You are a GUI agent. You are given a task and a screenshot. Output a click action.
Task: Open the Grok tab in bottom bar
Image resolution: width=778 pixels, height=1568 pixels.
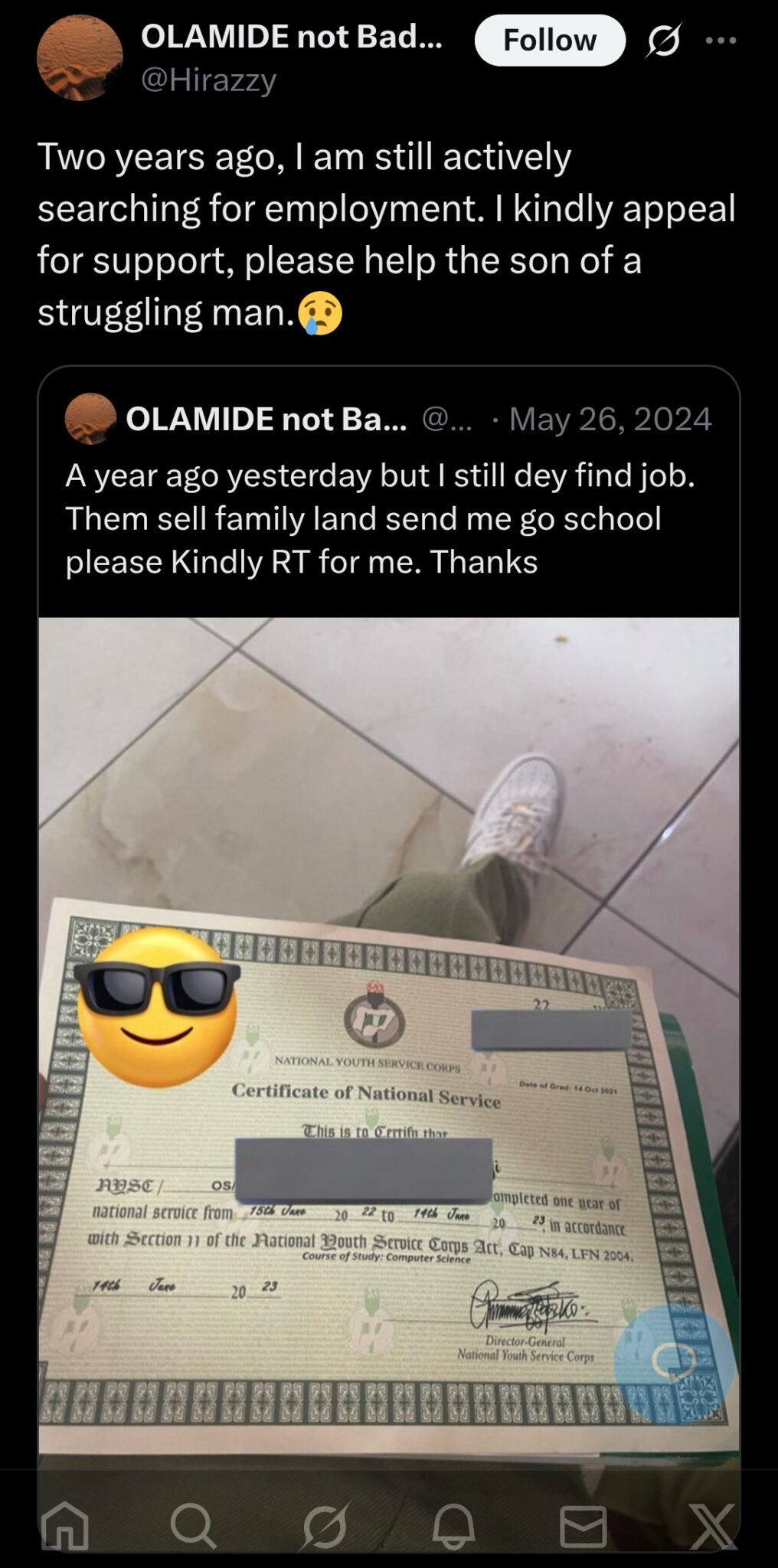tap(325, 1524)
